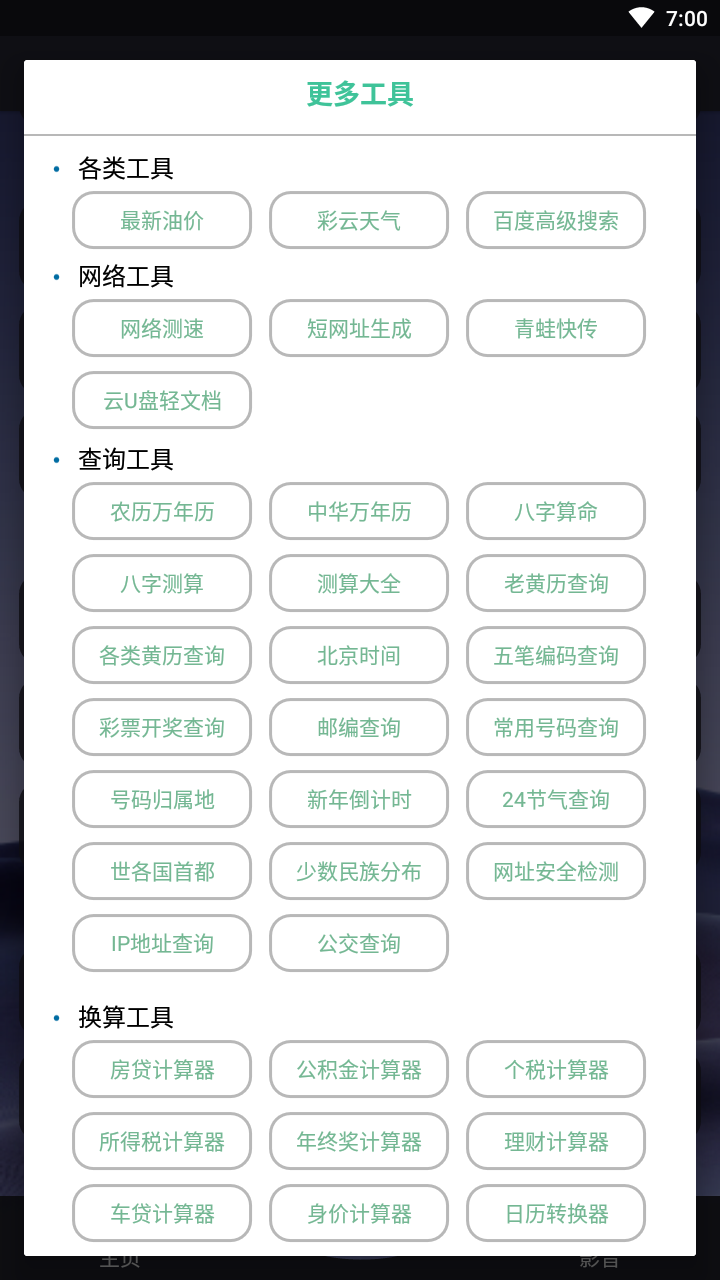
Task: Open 邮编查询 lookup
Action: [359, 727]
